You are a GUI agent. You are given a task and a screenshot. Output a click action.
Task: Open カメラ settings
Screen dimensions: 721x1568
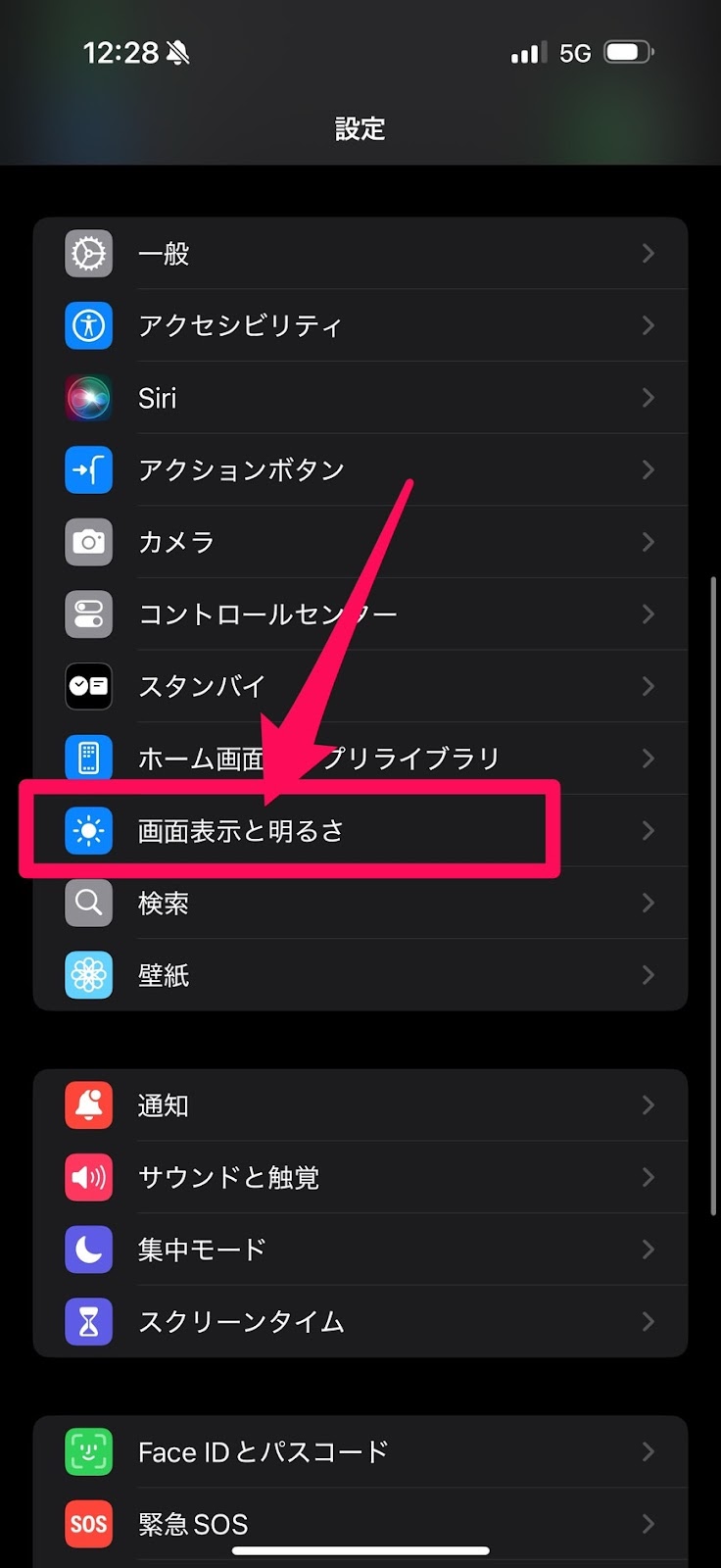[360, 542]
